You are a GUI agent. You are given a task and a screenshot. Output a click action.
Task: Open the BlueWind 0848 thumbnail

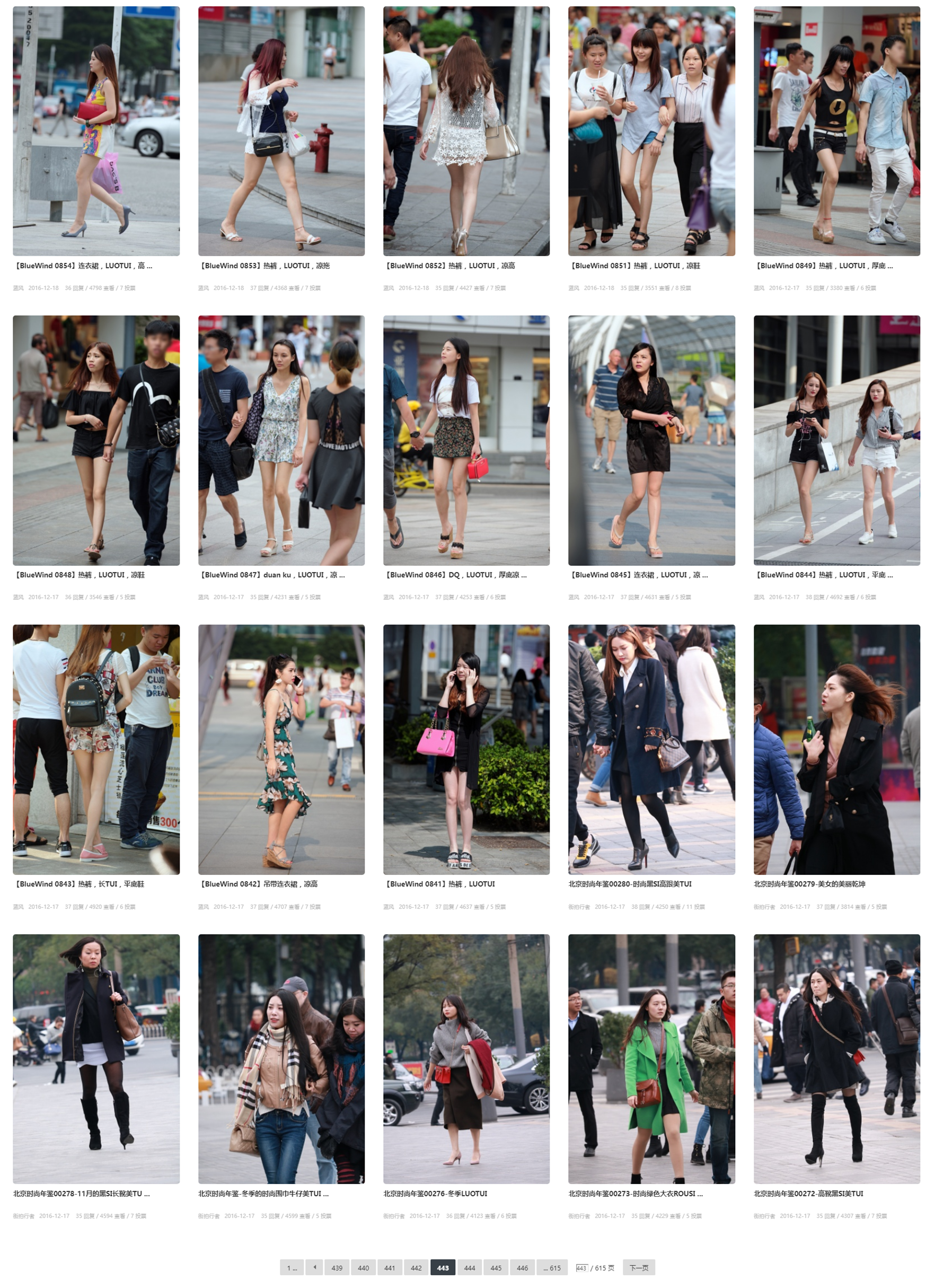coord(96,440)
